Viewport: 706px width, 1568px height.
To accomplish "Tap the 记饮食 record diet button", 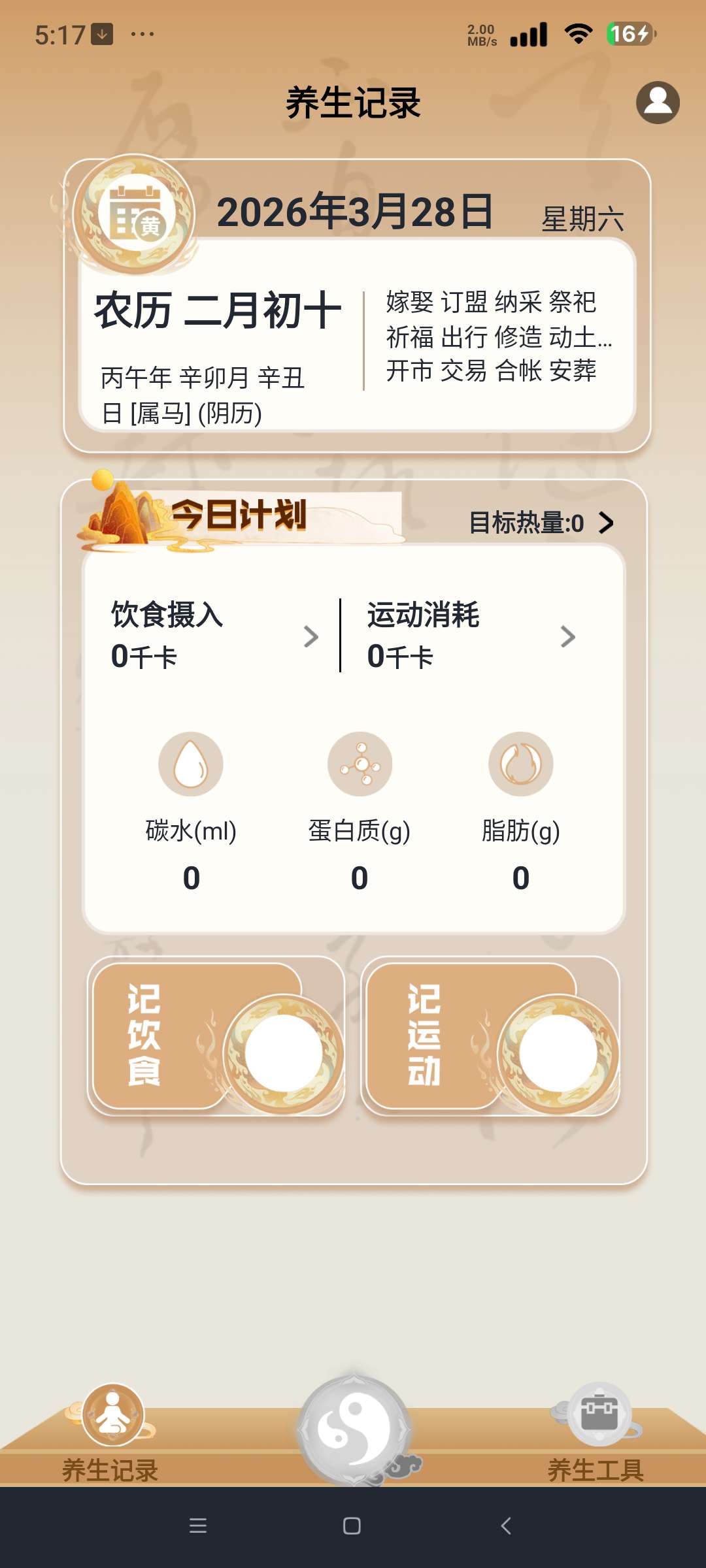I will click(x=216, y=1036).
